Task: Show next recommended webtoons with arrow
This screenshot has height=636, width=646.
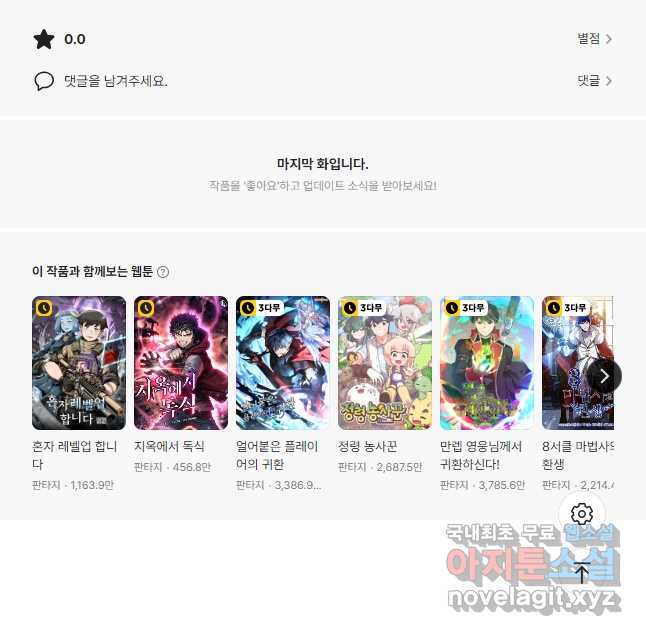Action: [604, 376]
